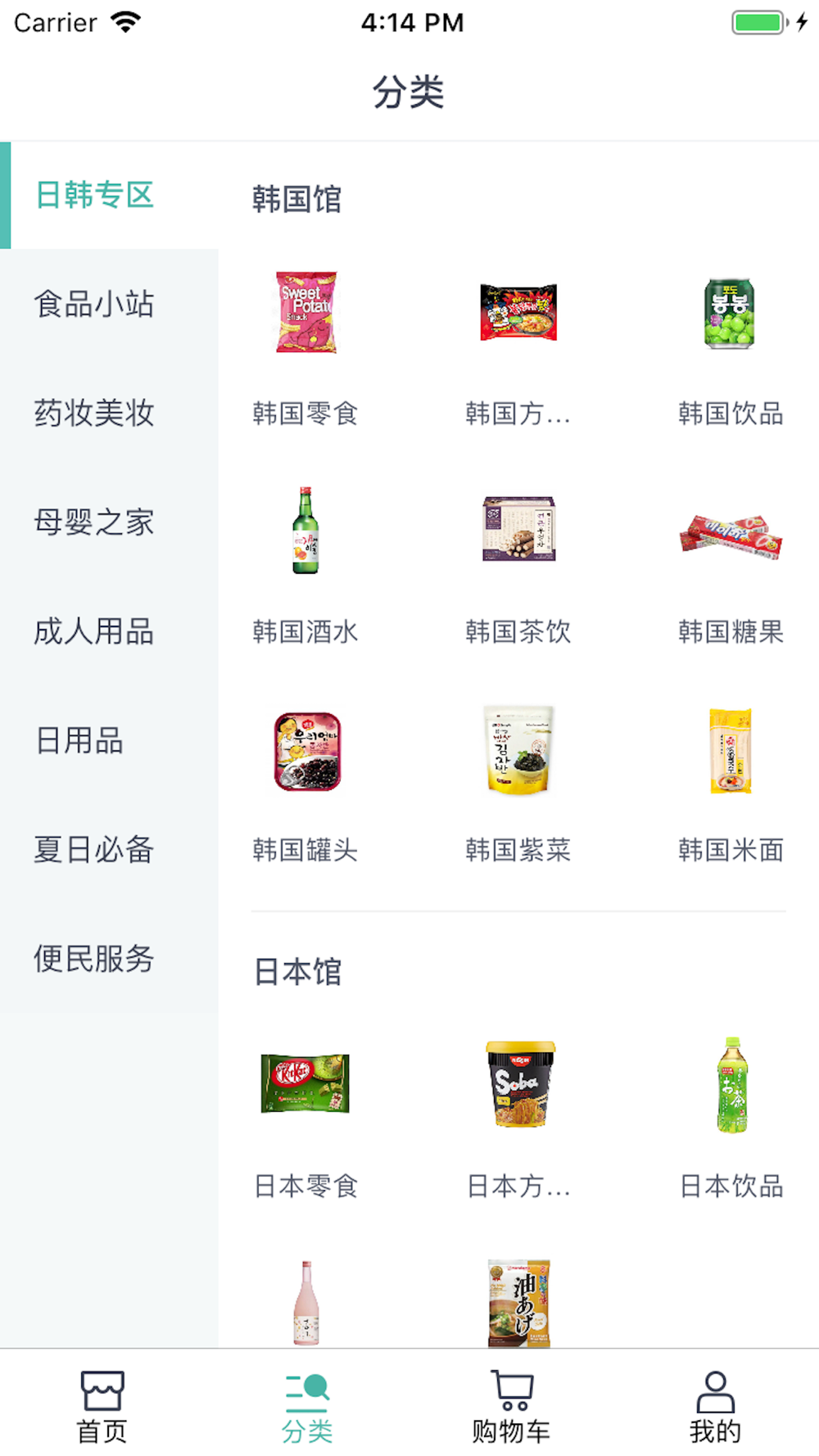Open the 韩国糖果 tile
Screen dimensions: 819x1456
[x=731, y=565]
